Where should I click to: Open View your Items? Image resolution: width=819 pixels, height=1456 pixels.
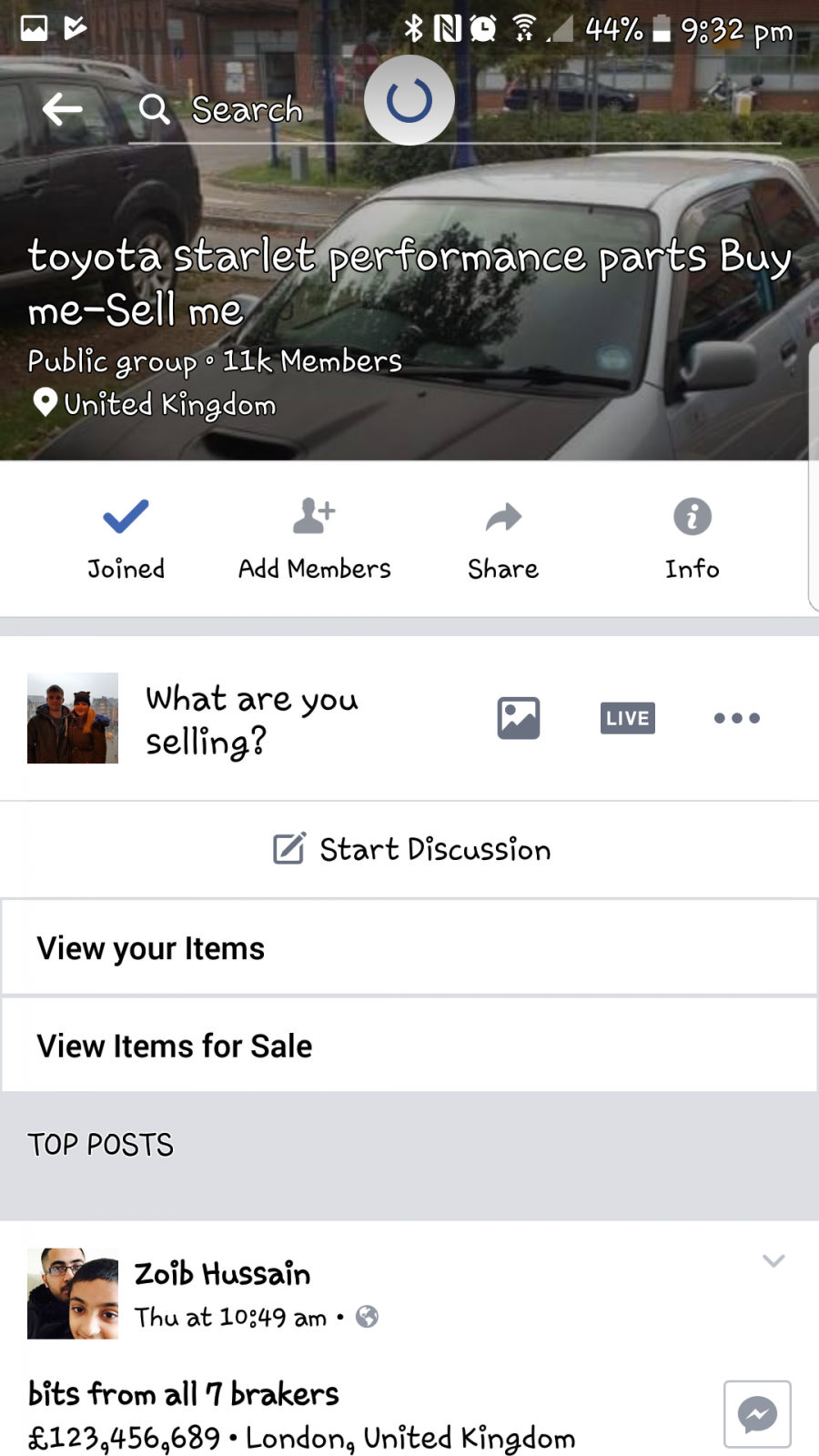point(409,947)
